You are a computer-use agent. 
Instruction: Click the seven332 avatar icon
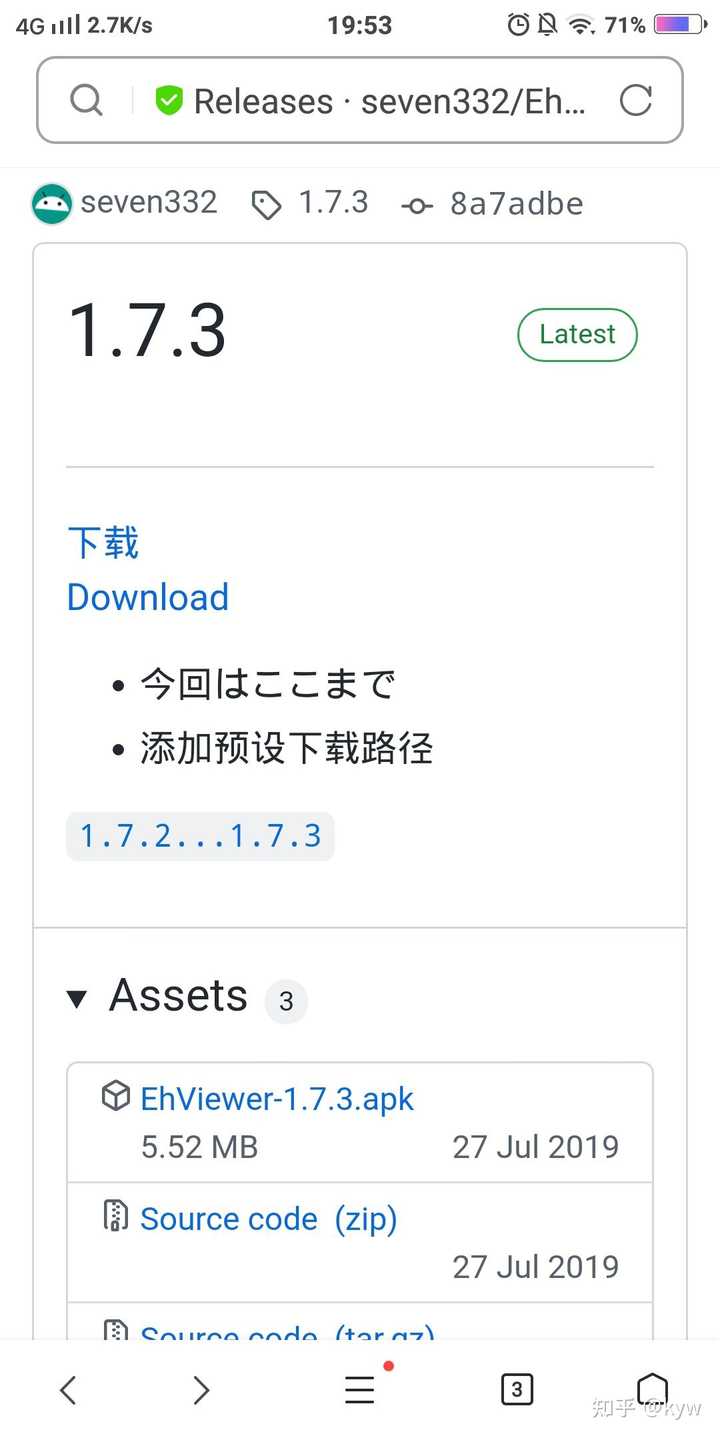tap(51, 203)
